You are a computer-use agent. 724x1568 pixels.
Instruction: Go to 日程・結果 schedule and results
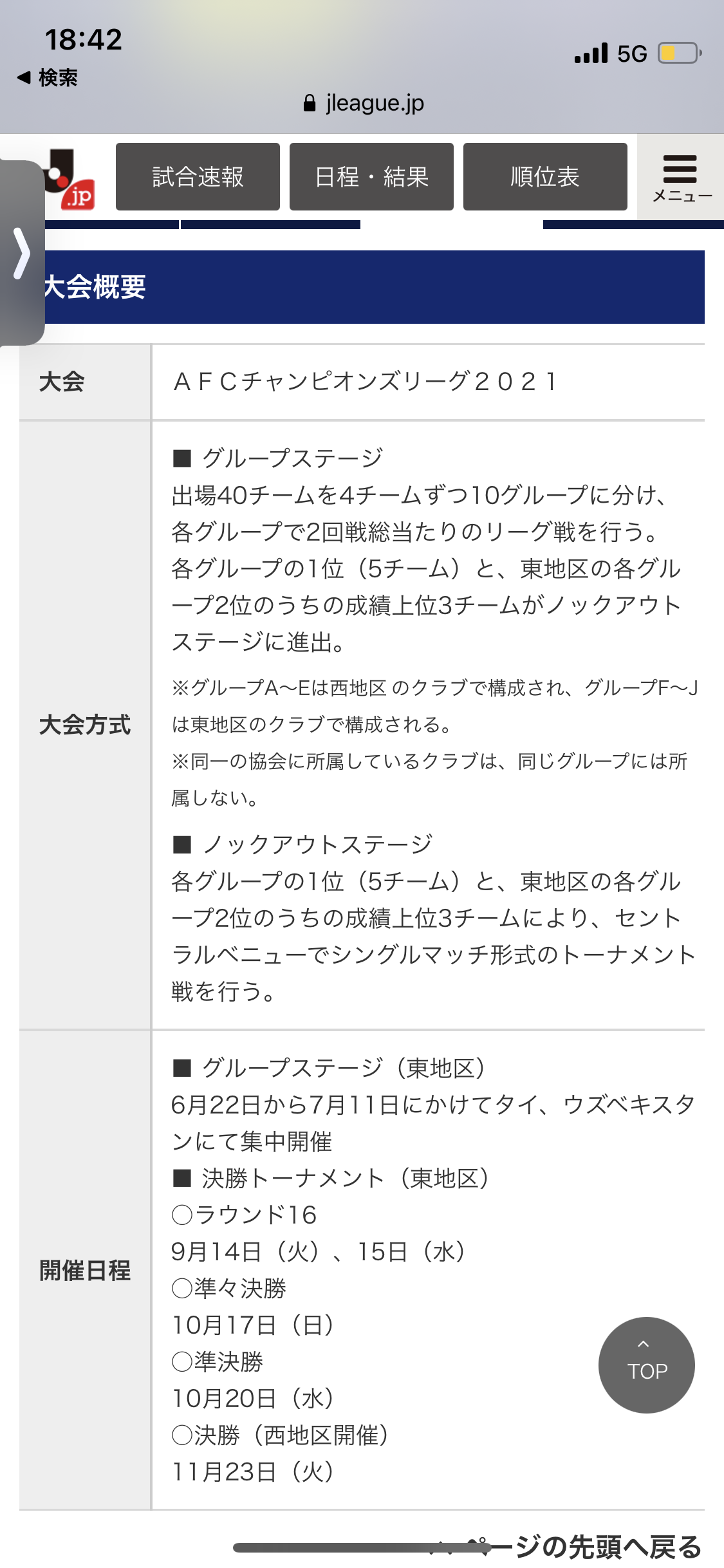click(x=371, y=176)
